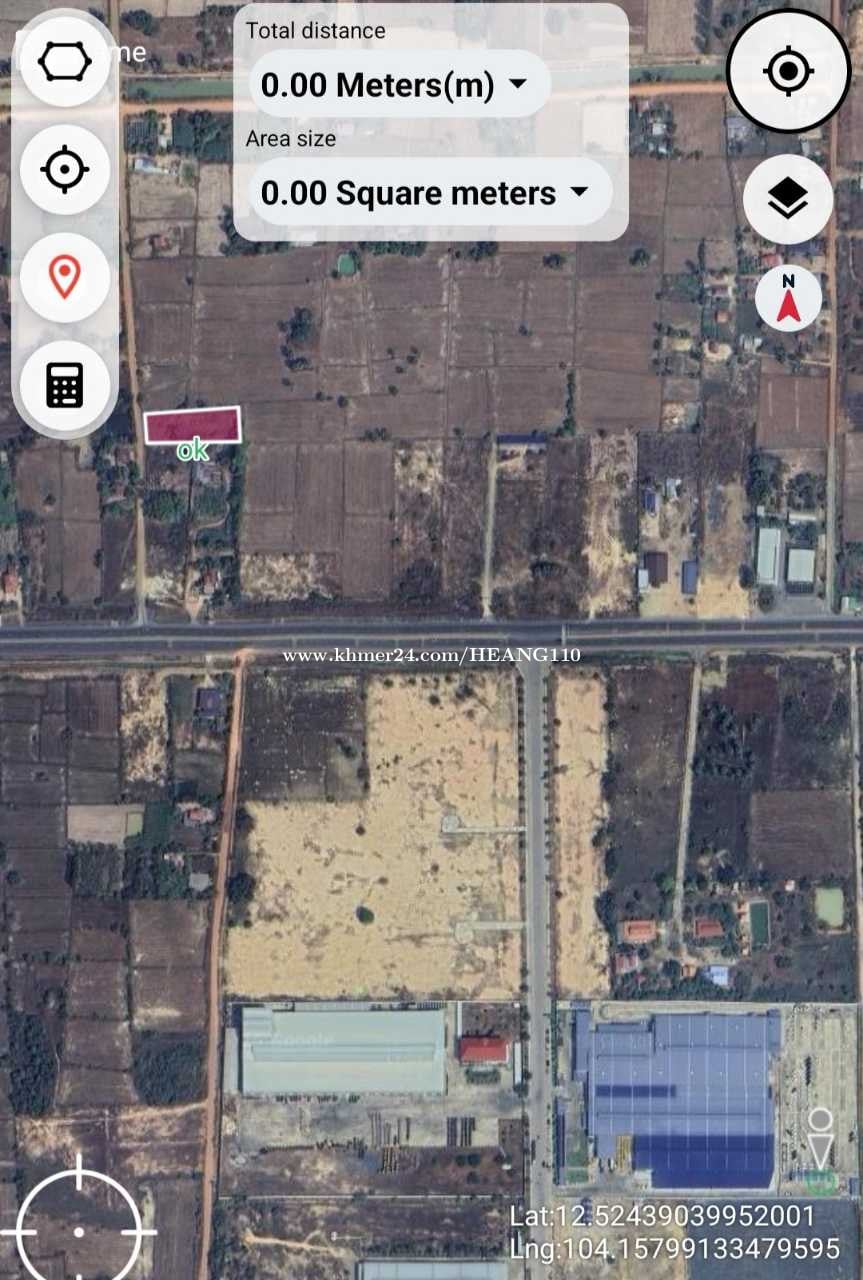Reset map orientation with north compass
The height and width of the screenshot is (1280, 863).
coord(788,299)
